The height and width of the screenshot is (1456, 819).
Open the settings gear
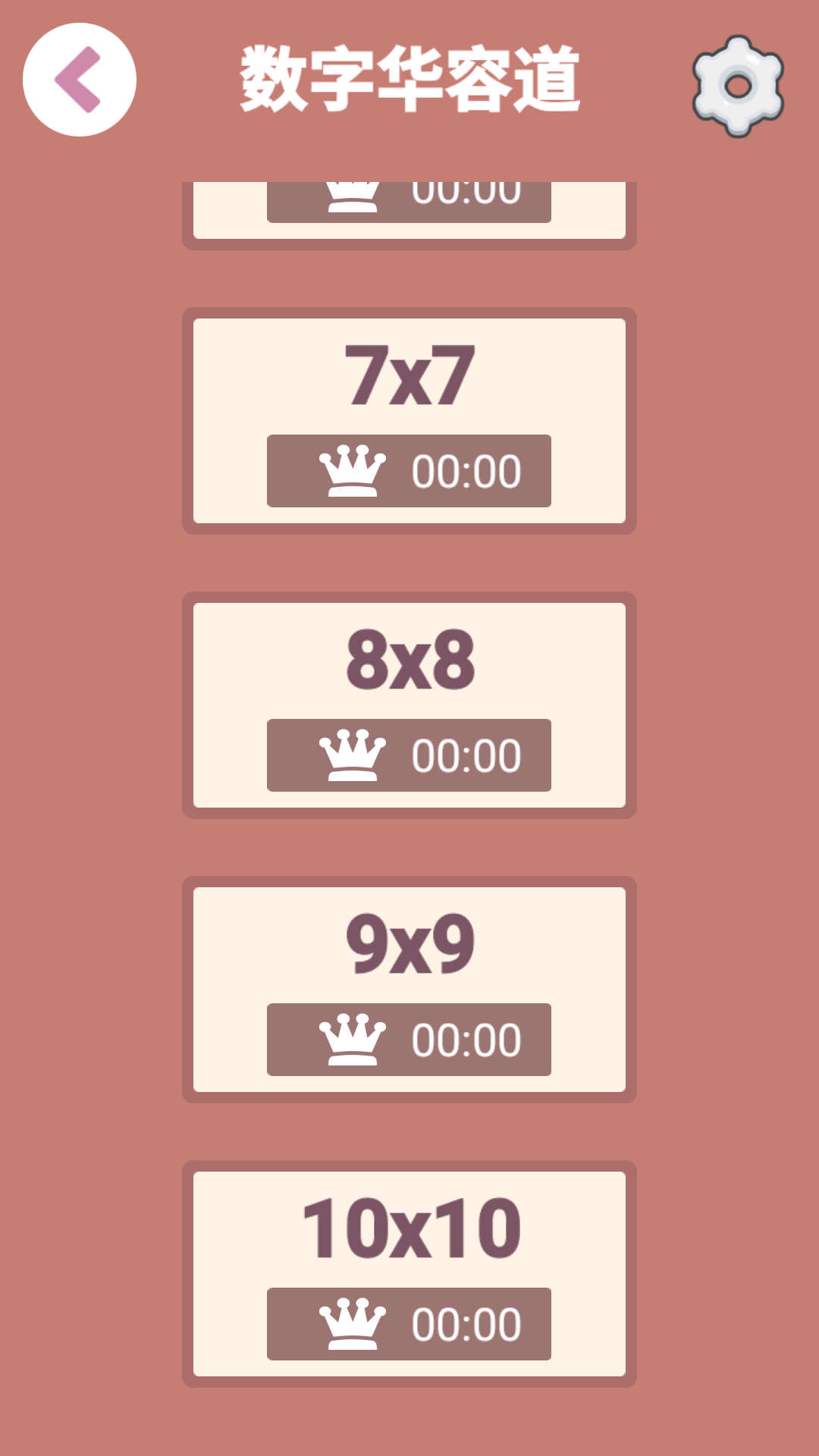click(x=738, y=86)
